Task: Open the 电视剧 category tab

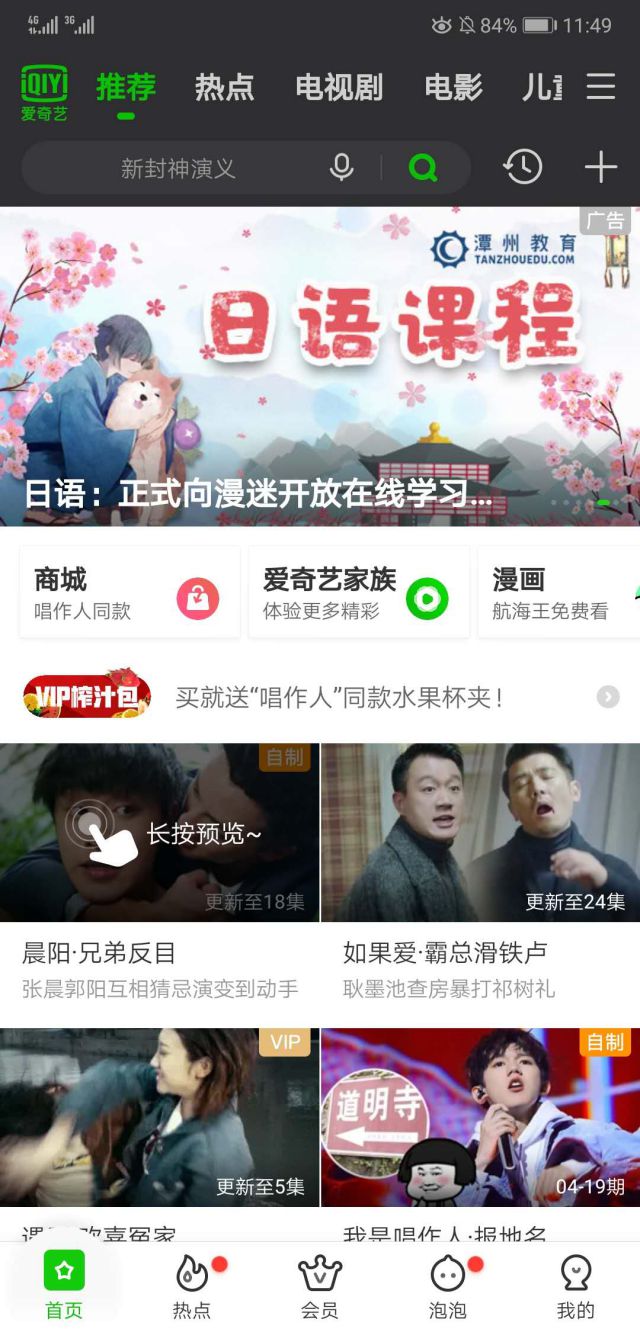Action: [x=339, y=88]
